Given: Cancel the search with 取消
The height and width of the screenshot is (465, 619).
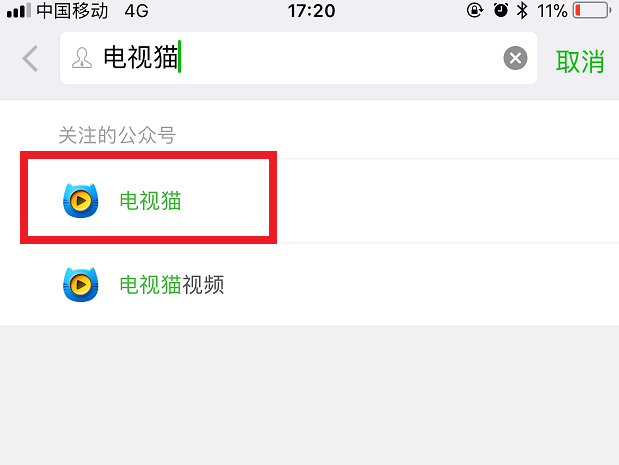Looking at the screenshot, I should (580, 60).
